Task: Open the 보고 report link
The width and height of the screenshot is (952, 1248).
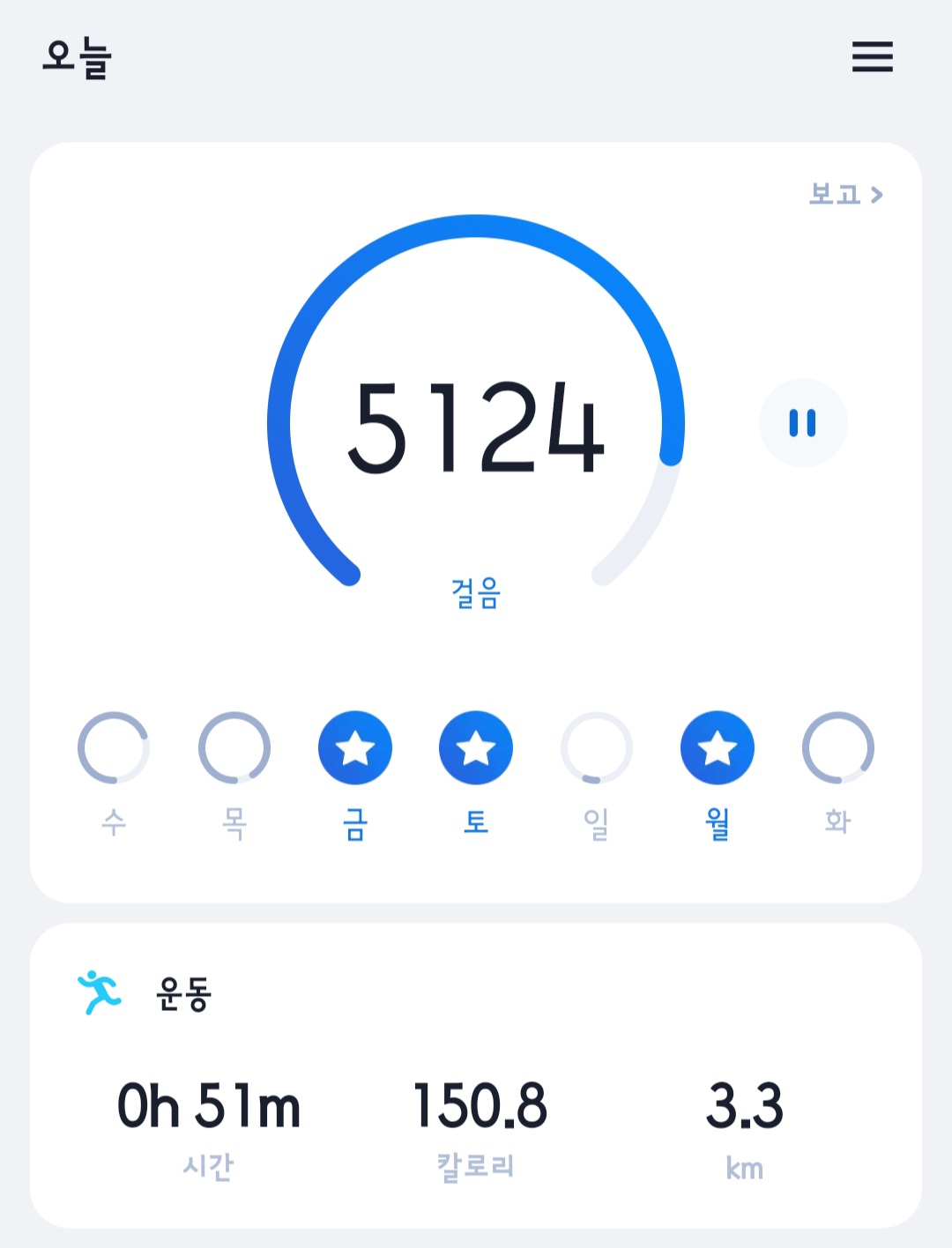Action: (844, 194)
